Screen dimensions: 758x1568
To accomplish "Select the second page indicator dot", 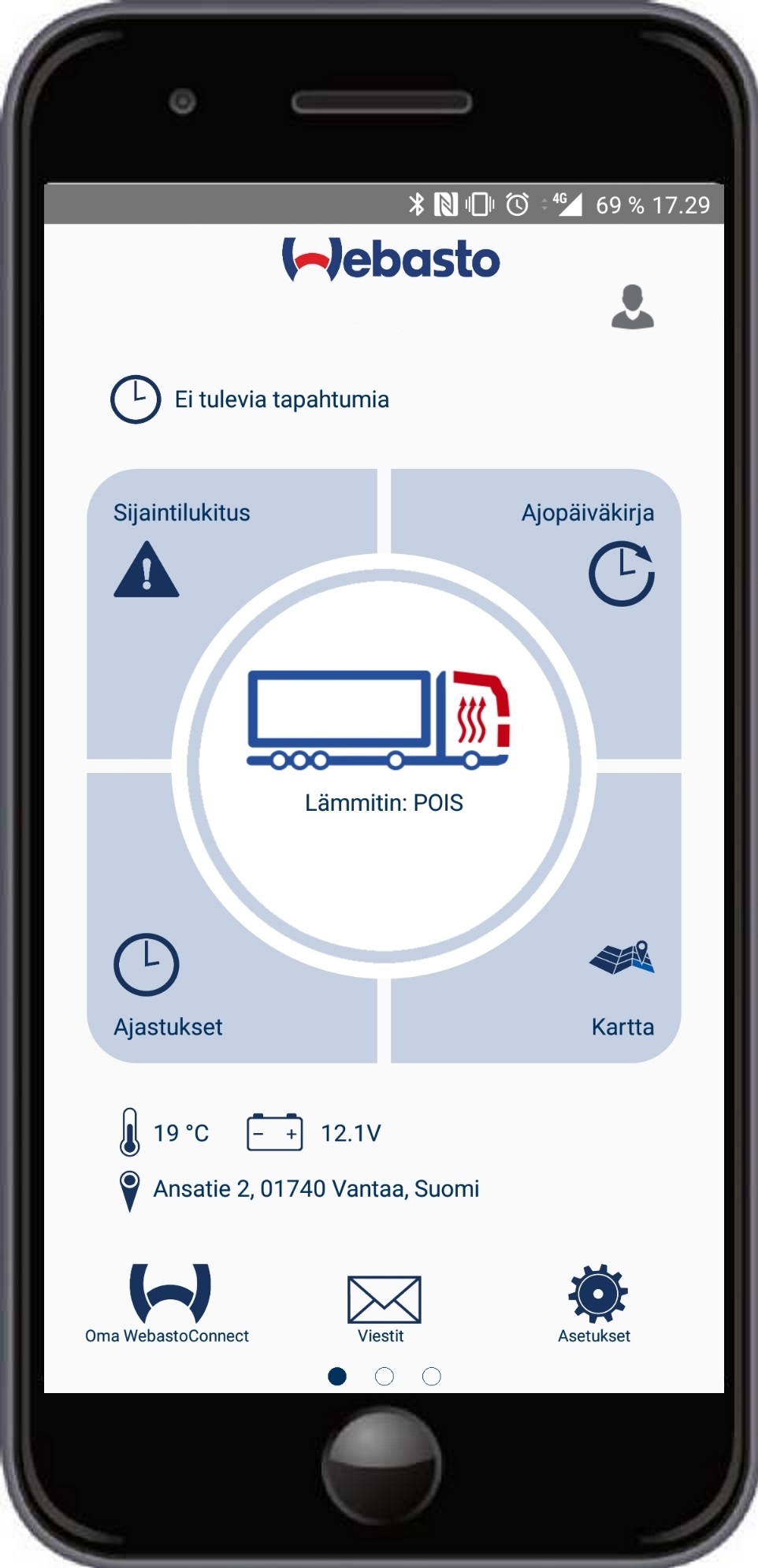I will [x=385, y=1377].
